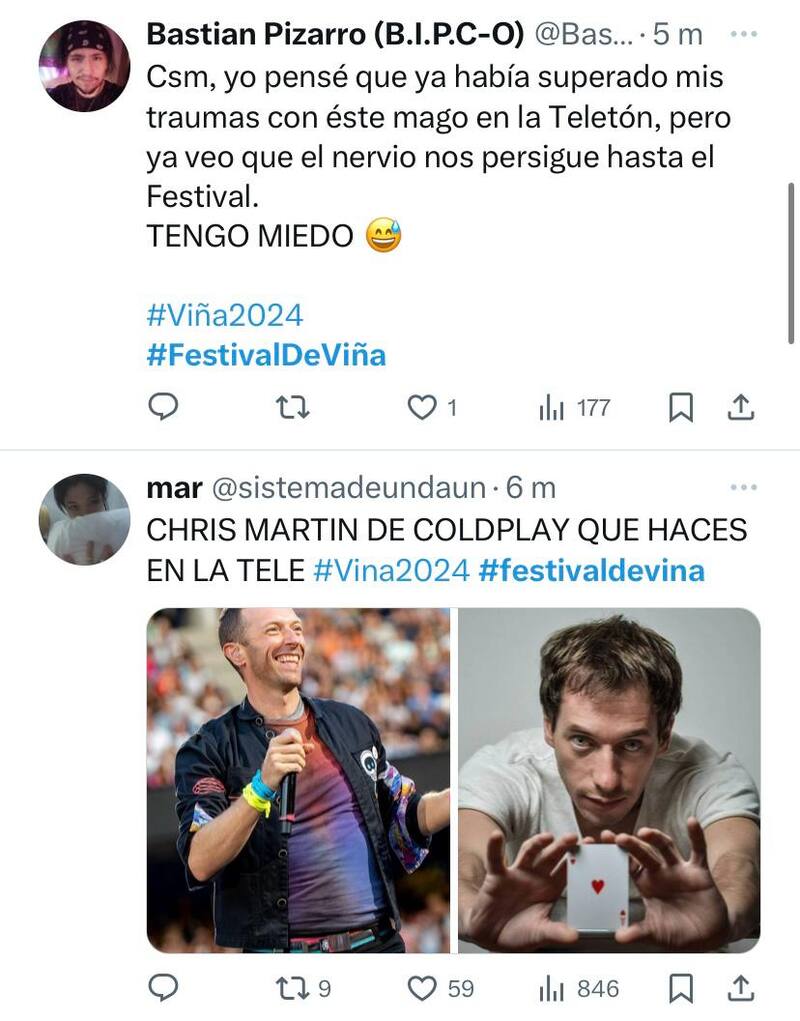
Task: Open Bastian Pizarro's profile picture
Action: point(84,66)
